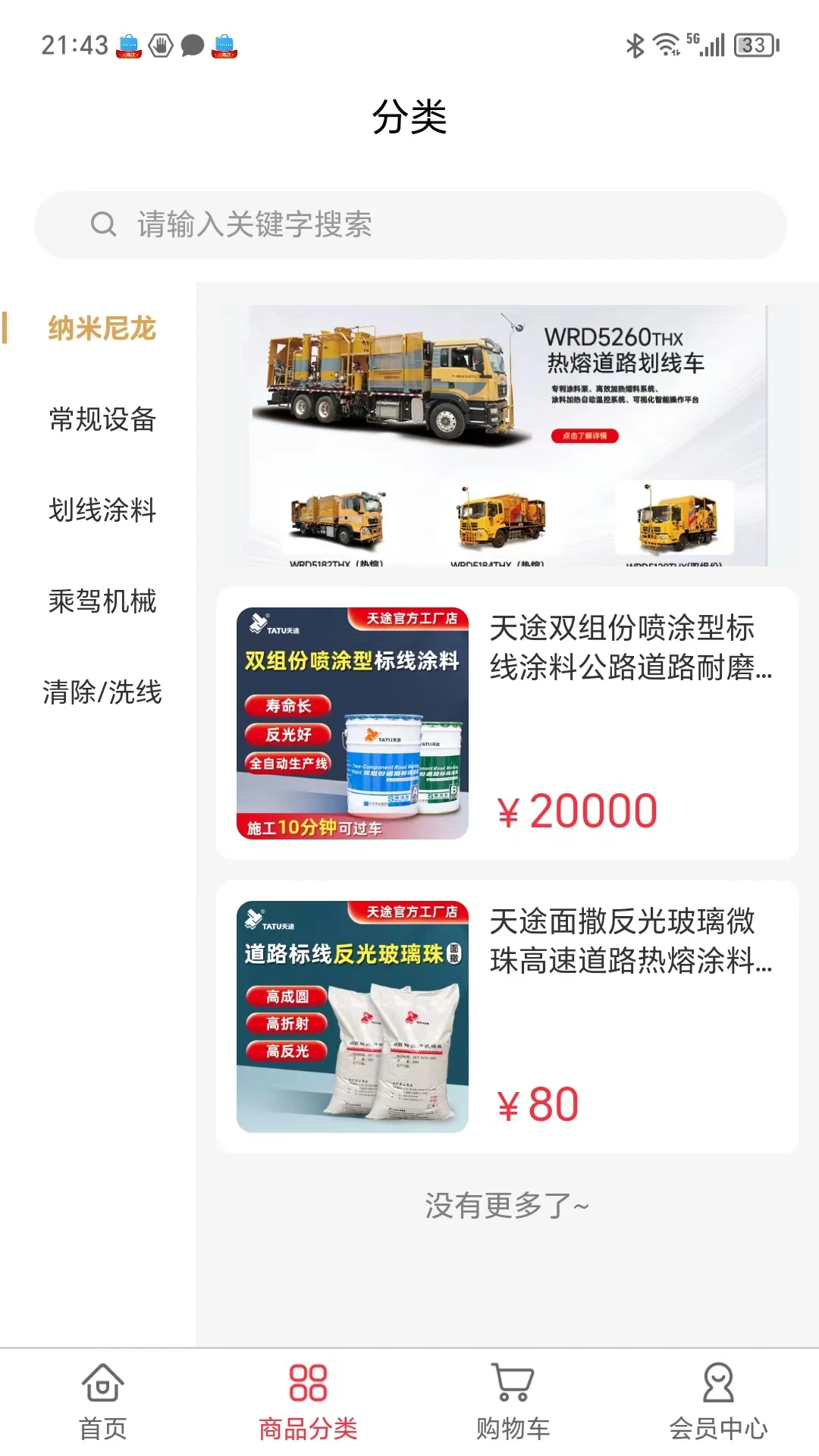Open the 天途双组份喷涂型标线涂料 product card
The image size is (819, 1456).
(507, 723)
